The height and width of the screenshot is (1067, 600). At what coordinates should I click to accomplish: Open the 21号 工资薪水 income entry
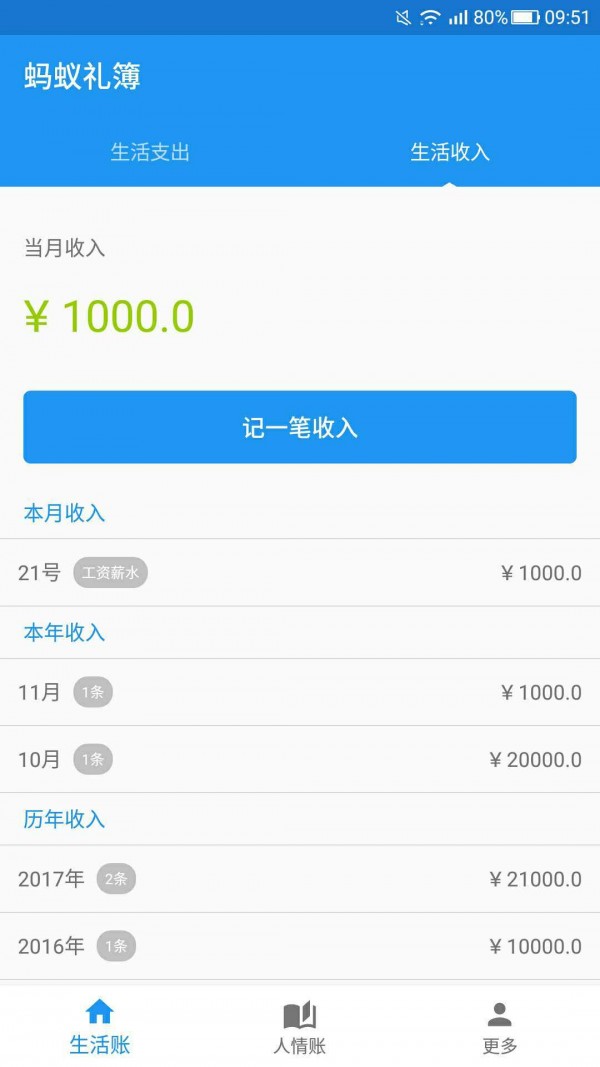point(300,573)
